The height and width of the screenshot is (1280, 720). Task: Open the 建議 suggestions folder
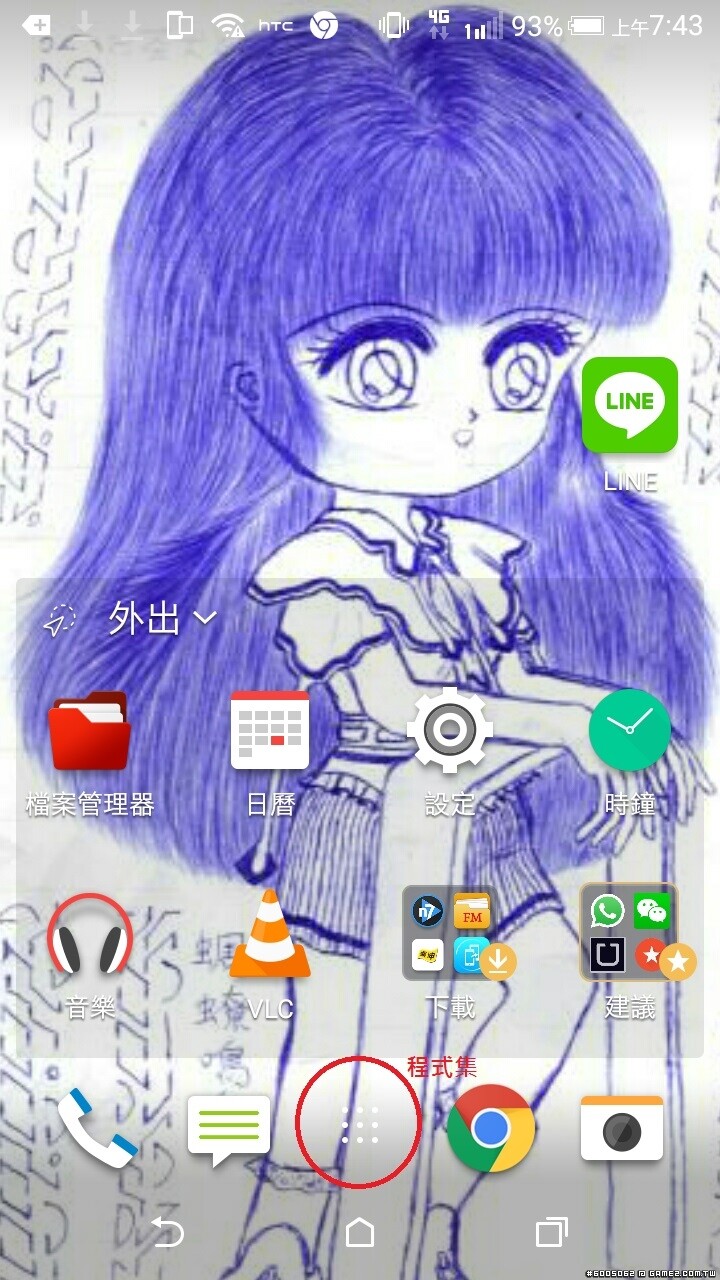pyautogui.click(x=630, y=933)
